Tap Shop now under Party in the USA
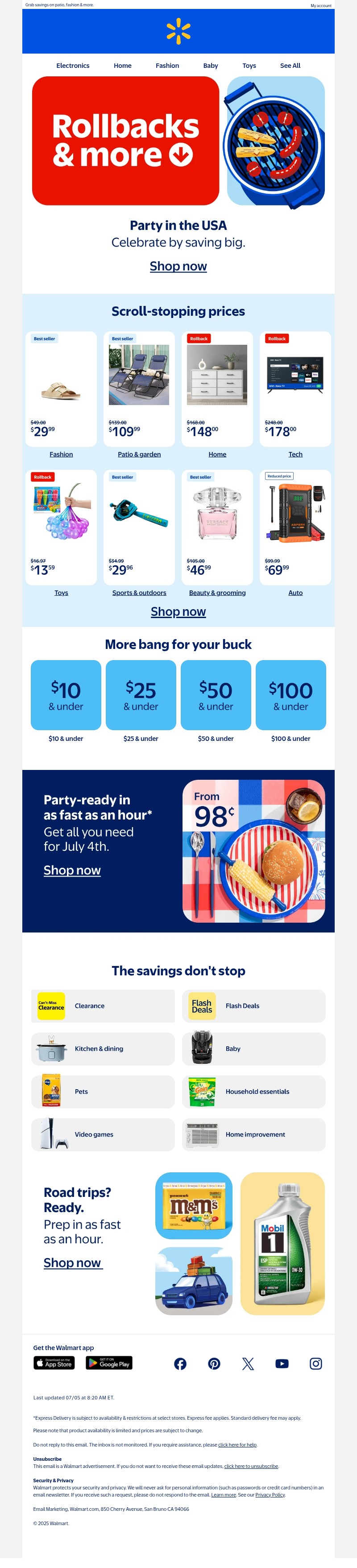The width and height of the screenshot is (357, 1568). click(x=178, y=266)
